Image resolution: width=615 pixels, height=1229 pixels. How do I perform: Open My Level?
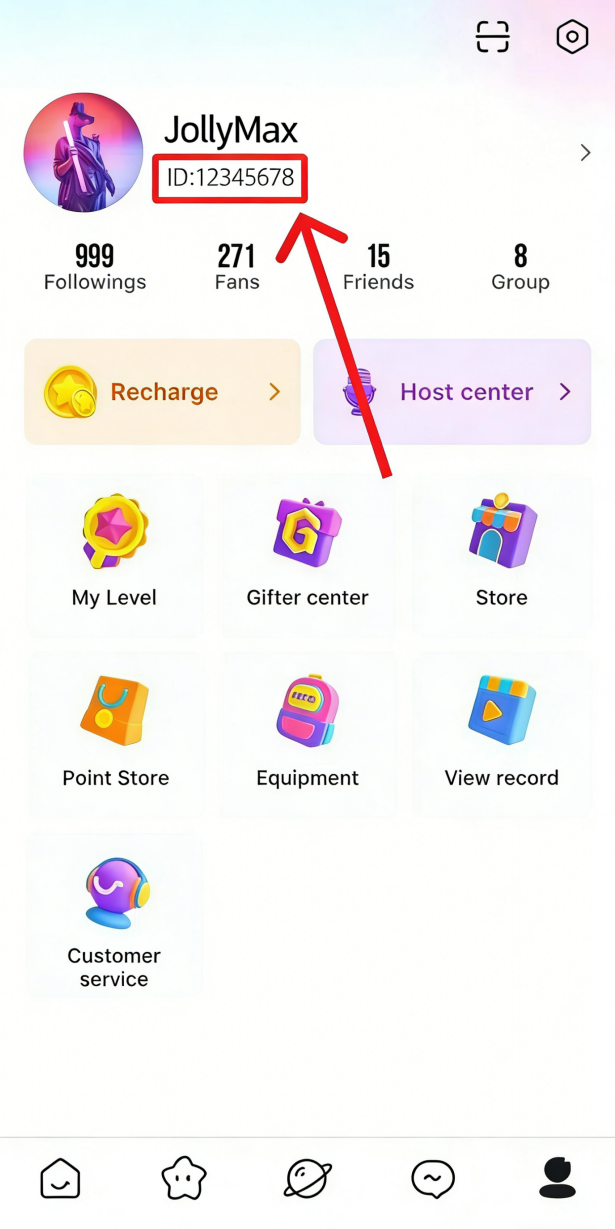(x=114, y=555)
